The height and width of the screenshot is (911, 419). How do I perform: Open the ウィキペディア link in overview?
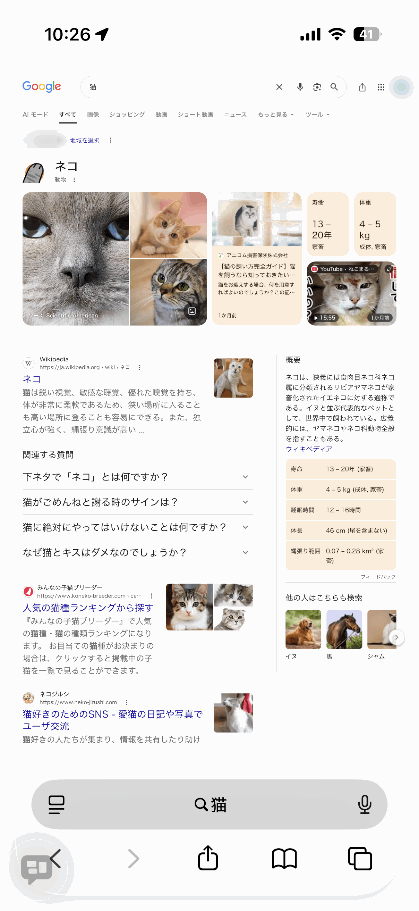coord(309,449)
